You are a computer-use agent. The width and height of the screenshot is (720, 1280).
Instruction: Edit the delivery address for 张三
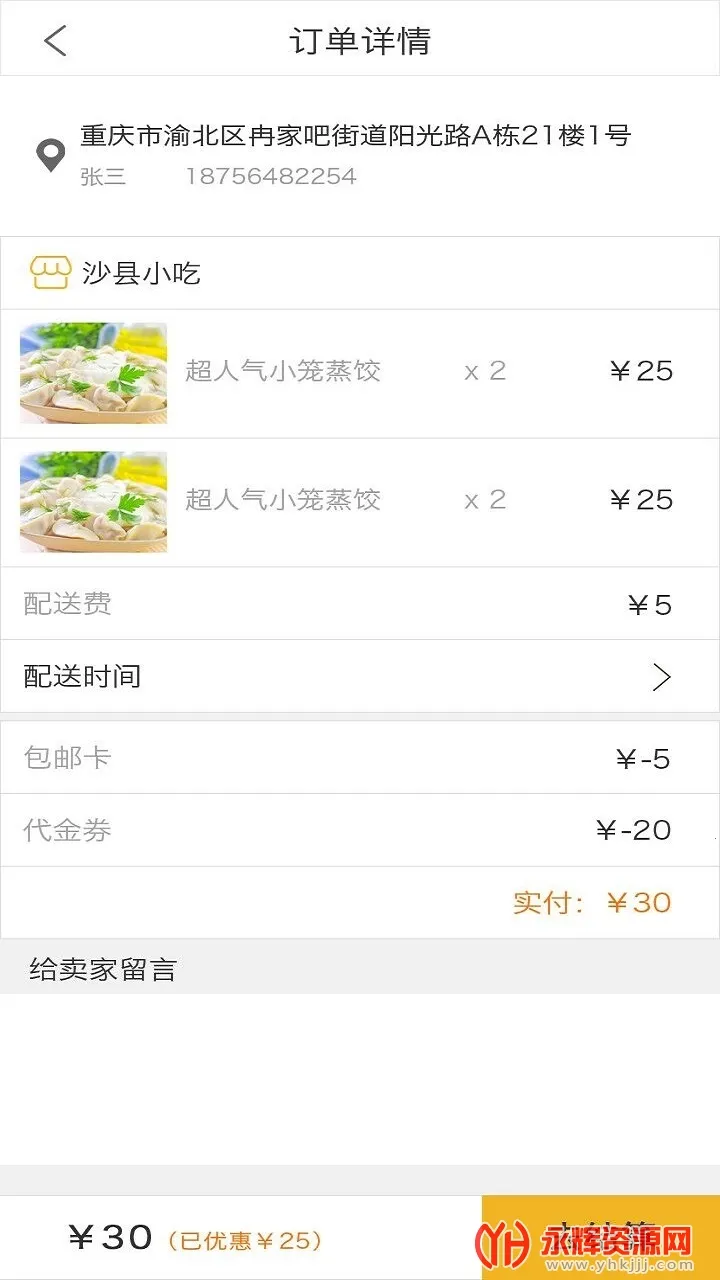pyautogui.click(x=360, y=155)
